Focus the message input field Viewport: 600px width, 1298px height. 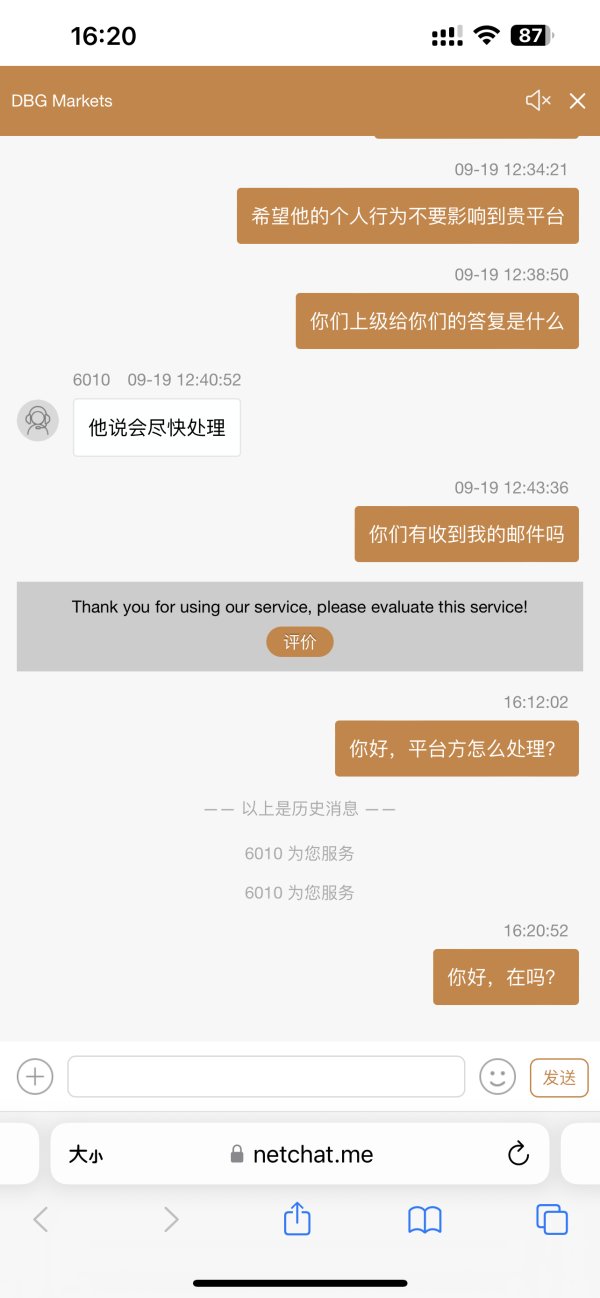point(266,1077)
